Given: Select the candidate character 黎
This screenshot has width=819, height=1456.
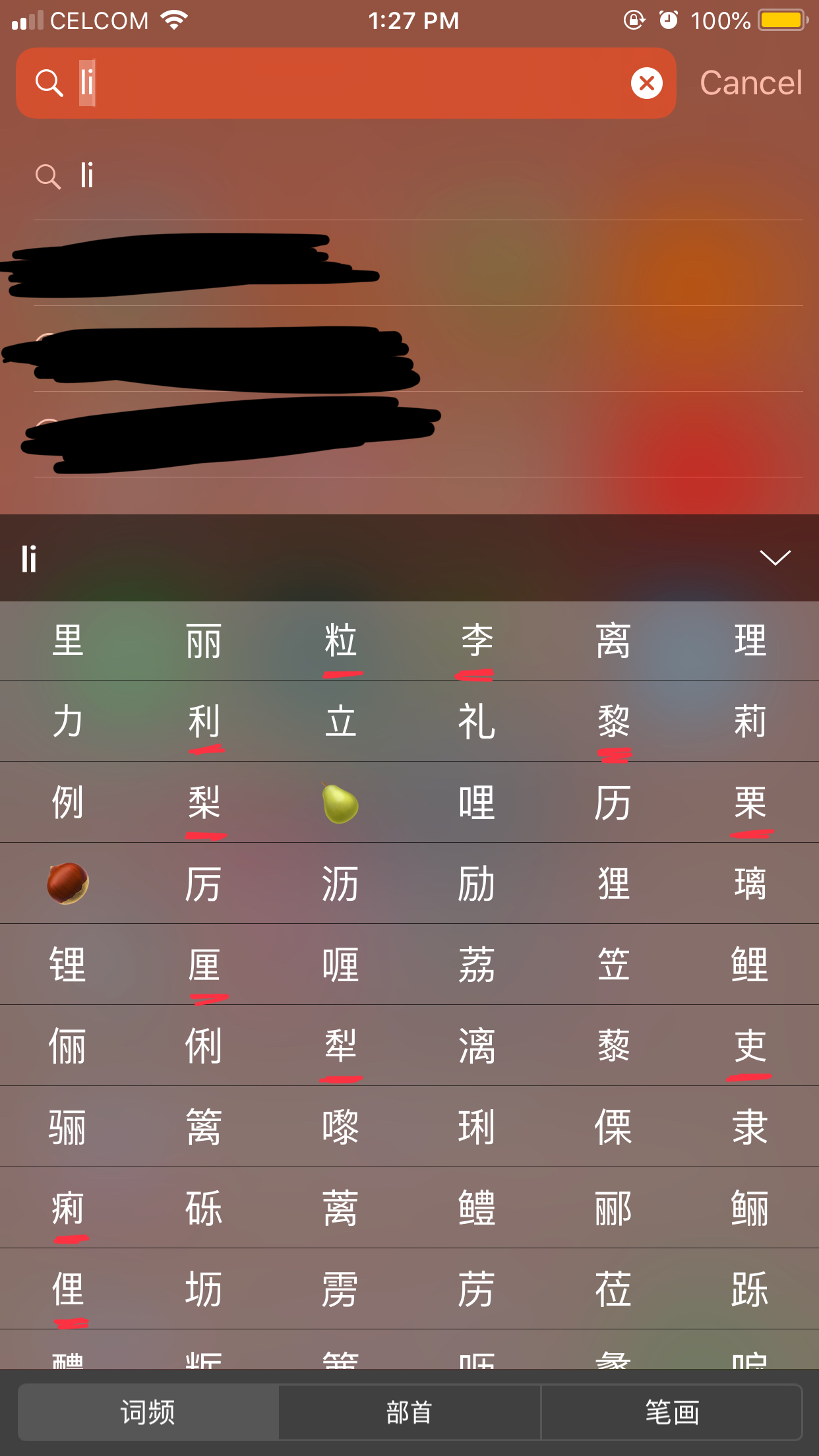Looking at the screenshot, I should (x=613, y=721).
